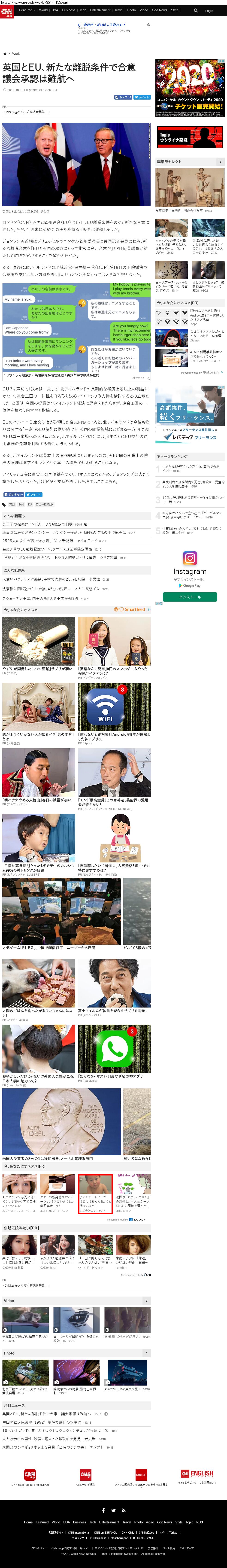Open the World section in the top nav

pos(43,10)
